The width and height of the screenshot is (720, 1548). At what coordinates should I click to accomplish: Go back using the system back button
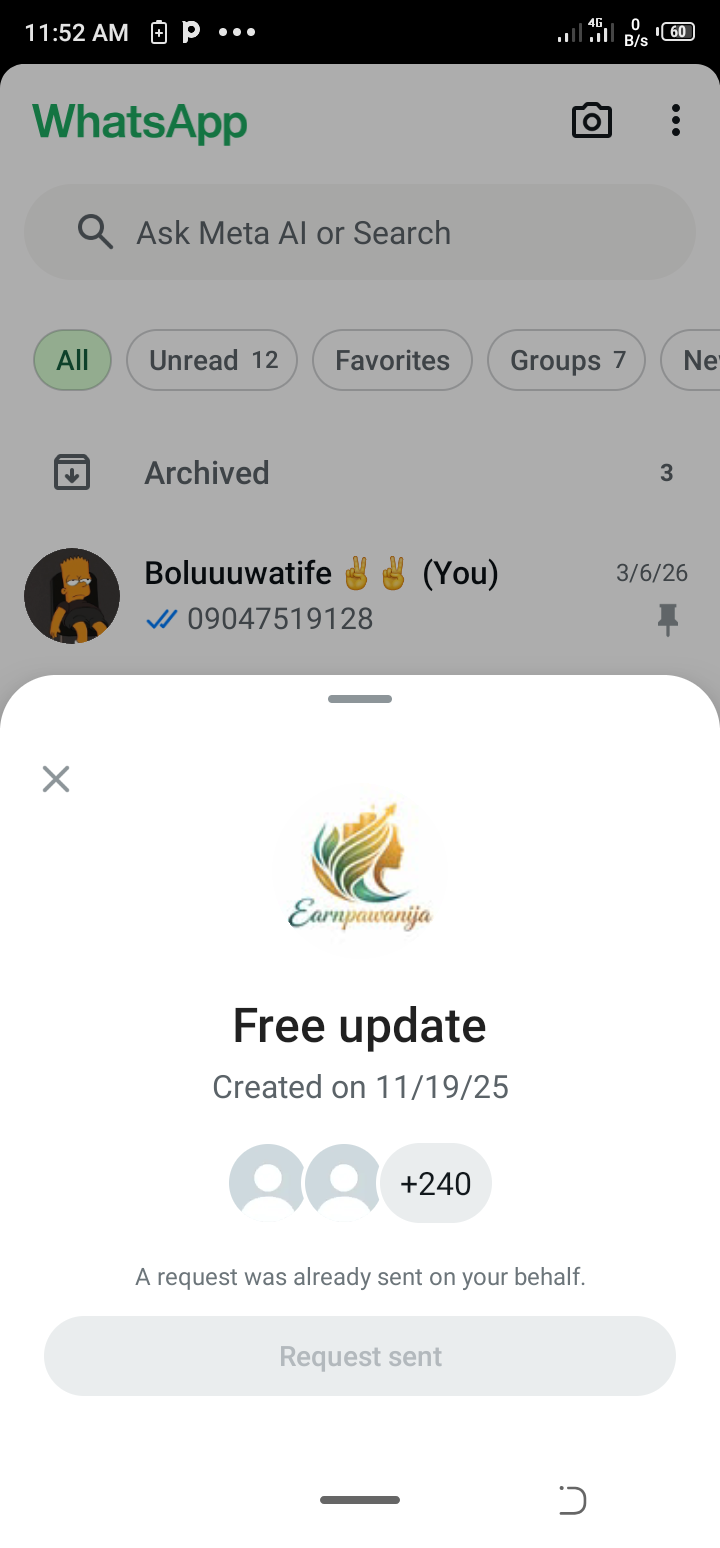coord(572,1500)
